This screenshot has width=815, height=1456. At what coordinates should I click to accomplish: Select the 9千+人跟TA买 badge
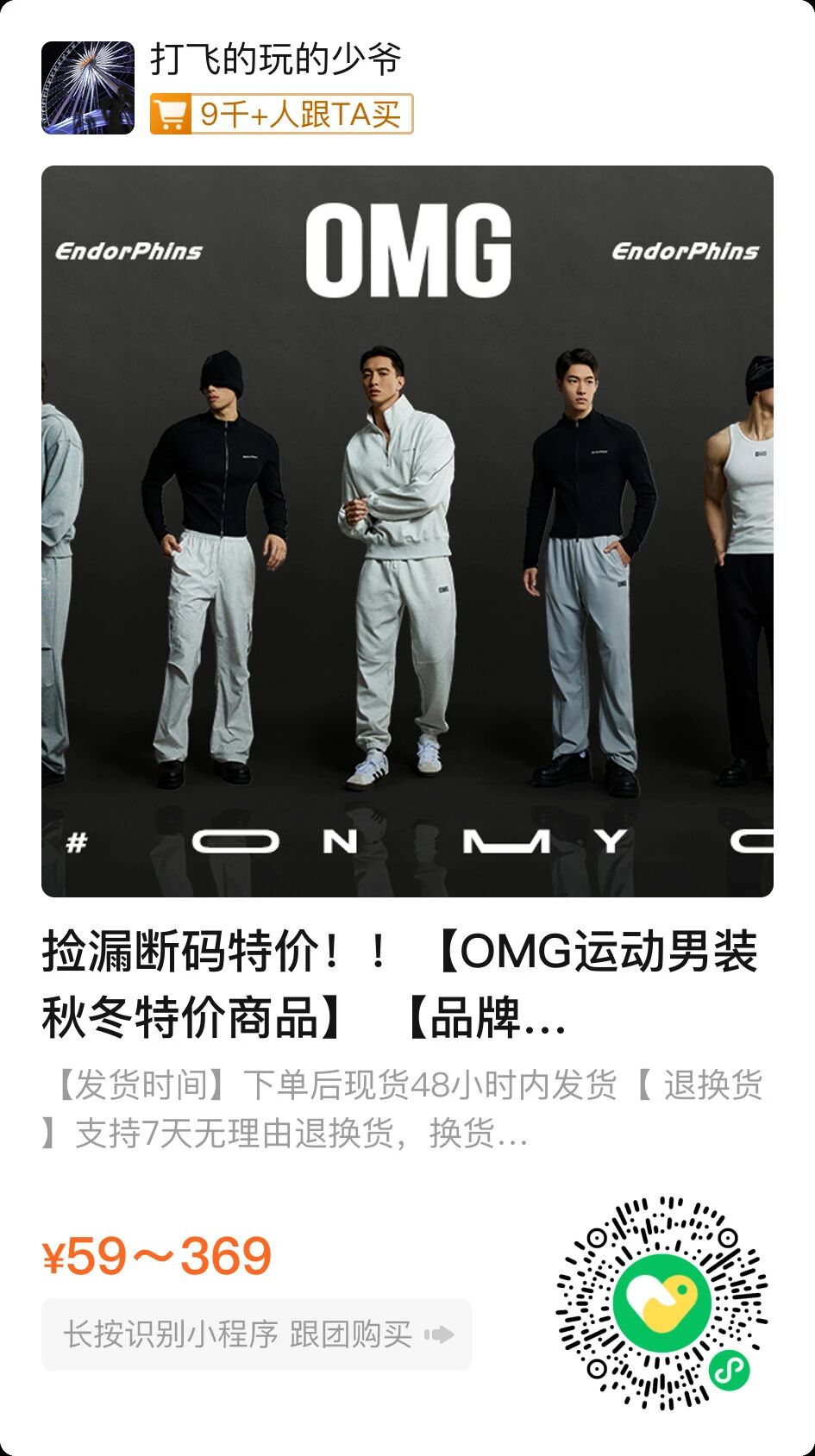tap(282, 113)
